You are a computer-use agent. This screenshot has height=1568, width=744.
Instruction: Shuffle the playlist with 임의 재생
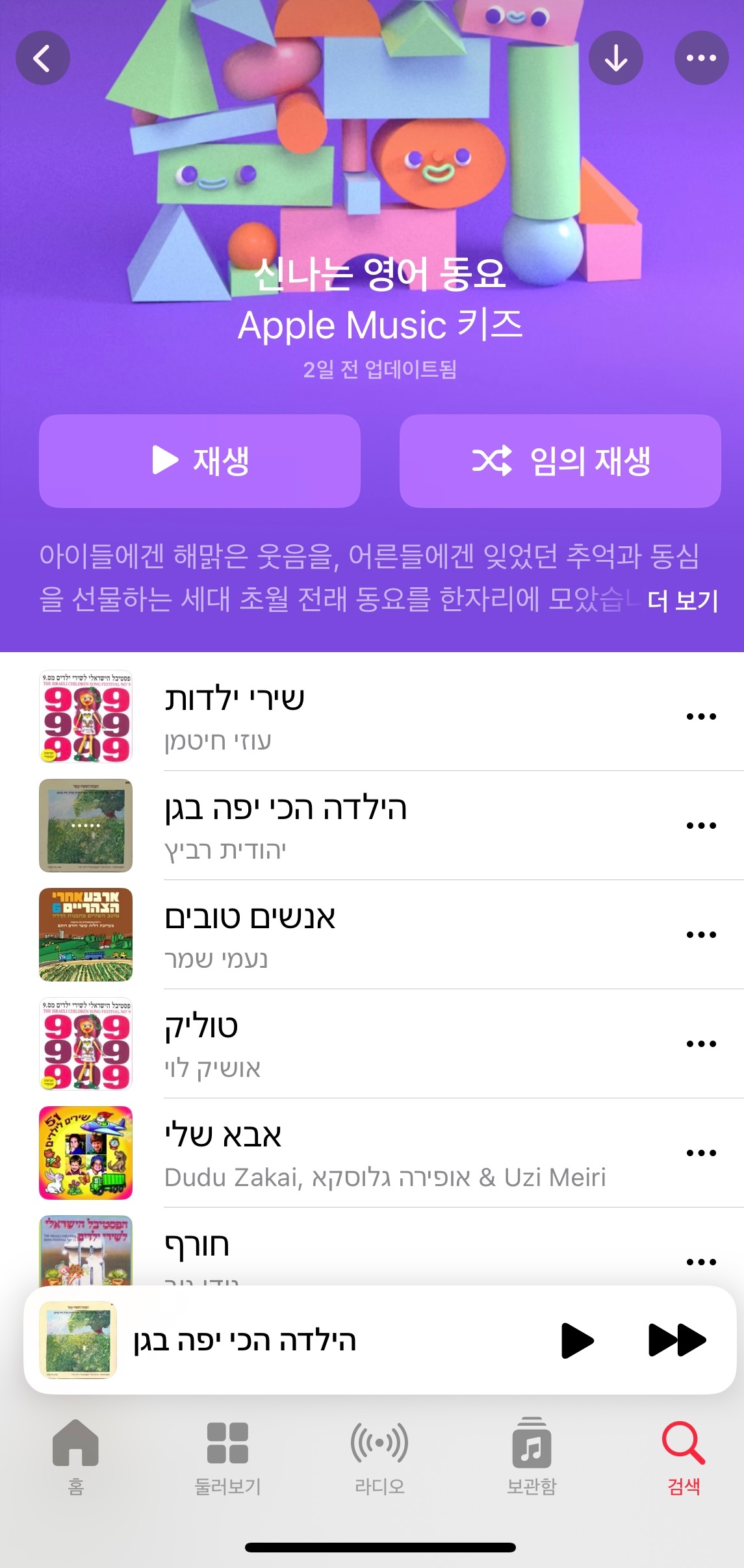point(560,461)
